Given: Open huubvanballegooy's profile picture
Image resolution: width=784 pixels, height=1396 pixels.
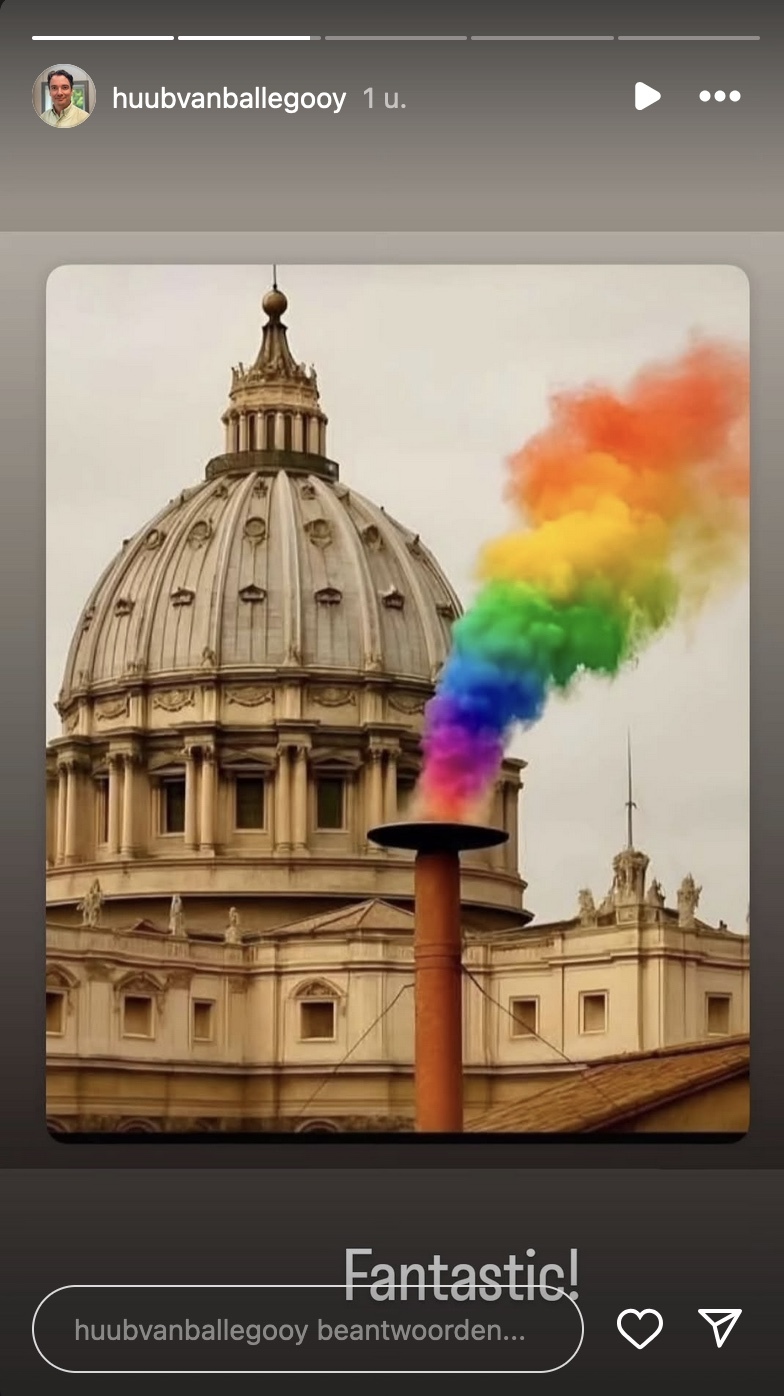Looking at the screenshot, I should click(x=64, y=97).
